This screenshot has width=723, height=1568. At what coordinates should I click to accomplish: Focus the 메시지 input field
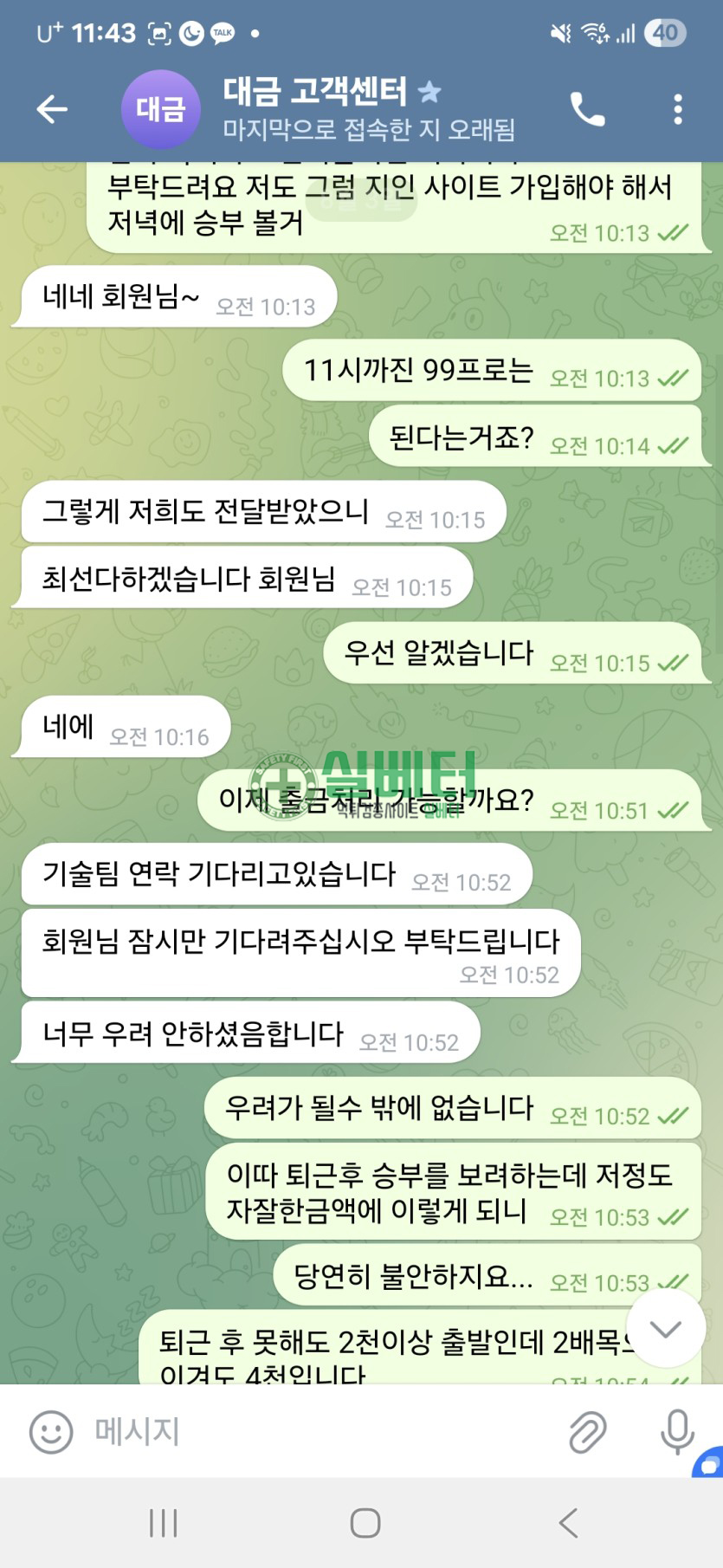tap(320, 1431)
